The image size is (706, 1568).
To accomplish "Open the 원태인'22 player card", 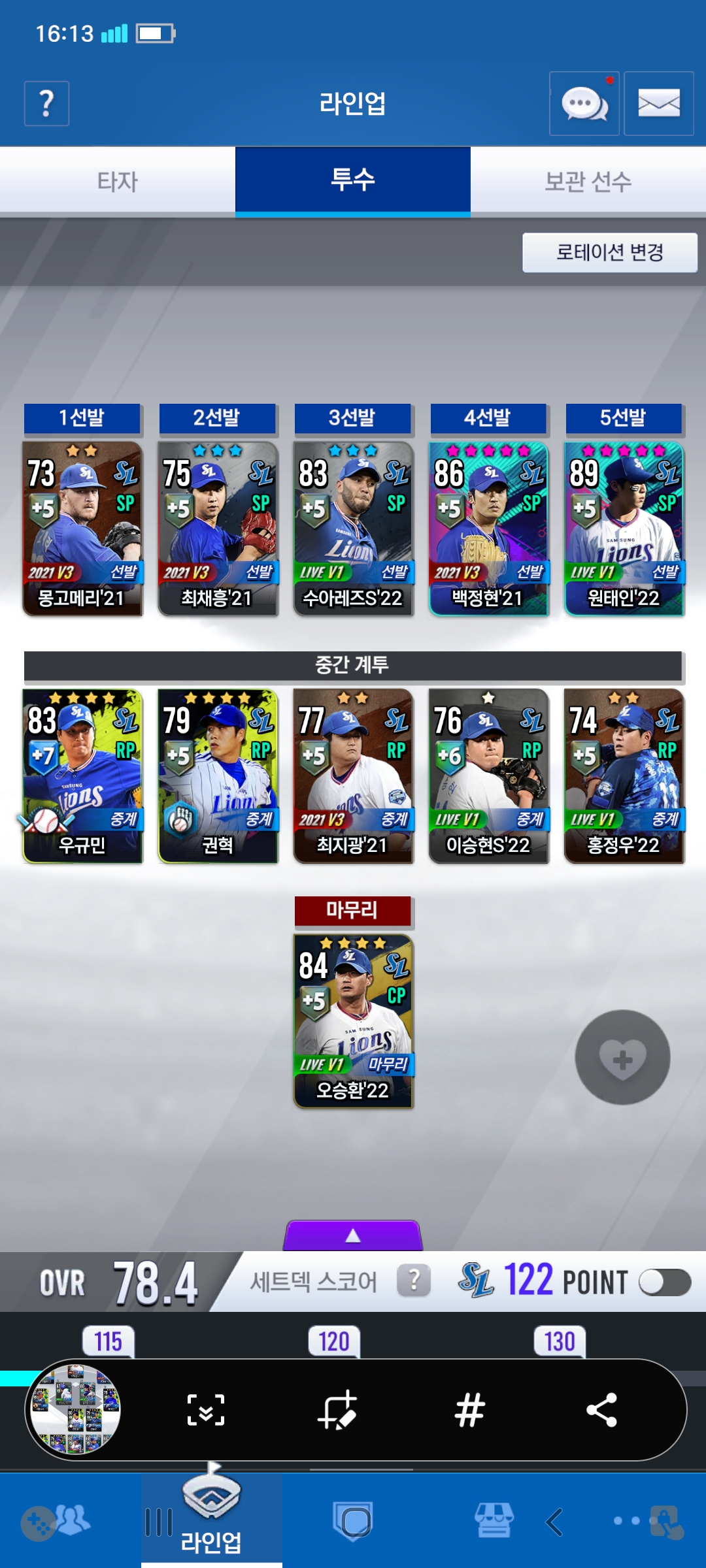I will point(624,528).
